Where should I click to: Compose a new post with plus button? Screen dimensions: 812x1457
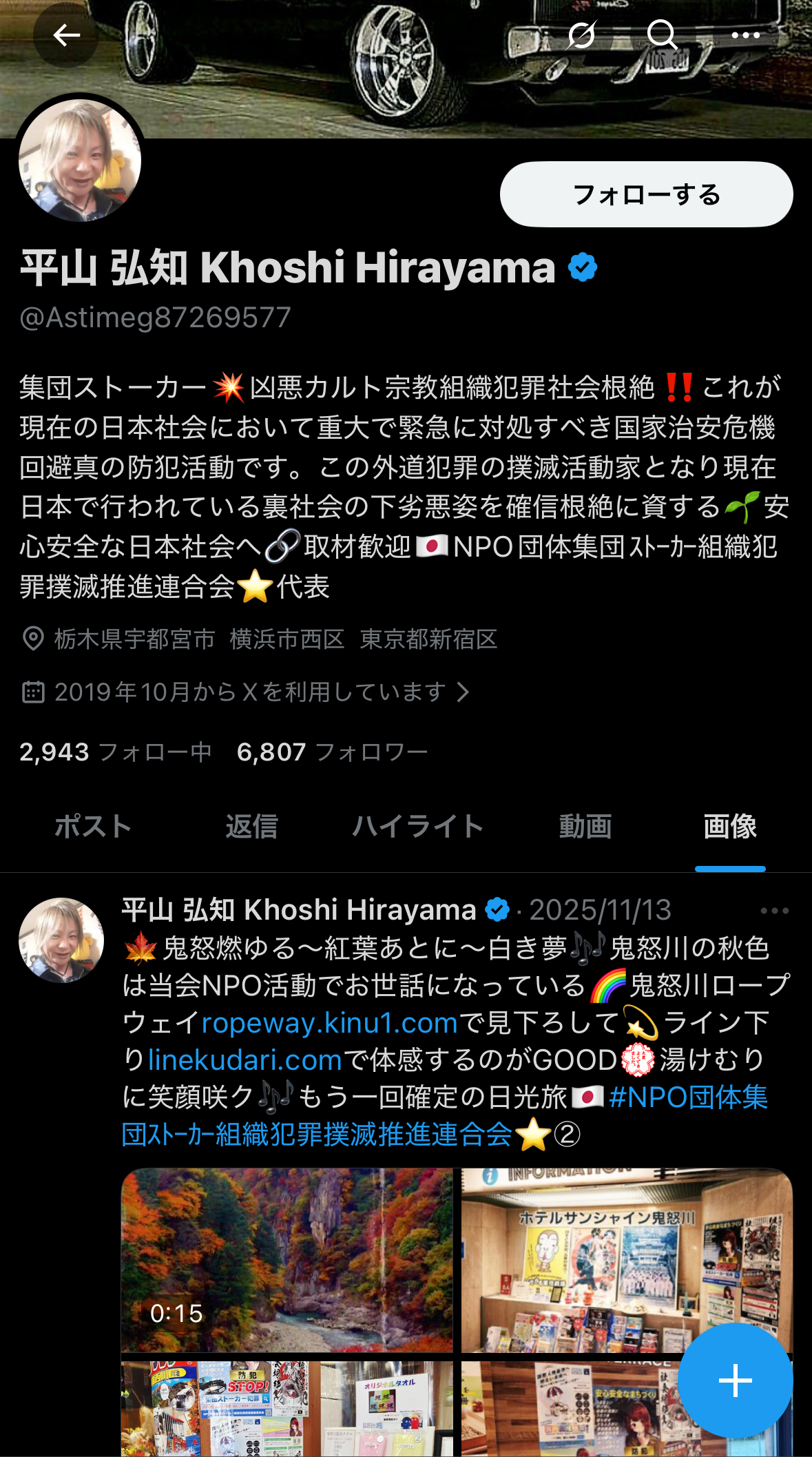(x=735, y=1381)
